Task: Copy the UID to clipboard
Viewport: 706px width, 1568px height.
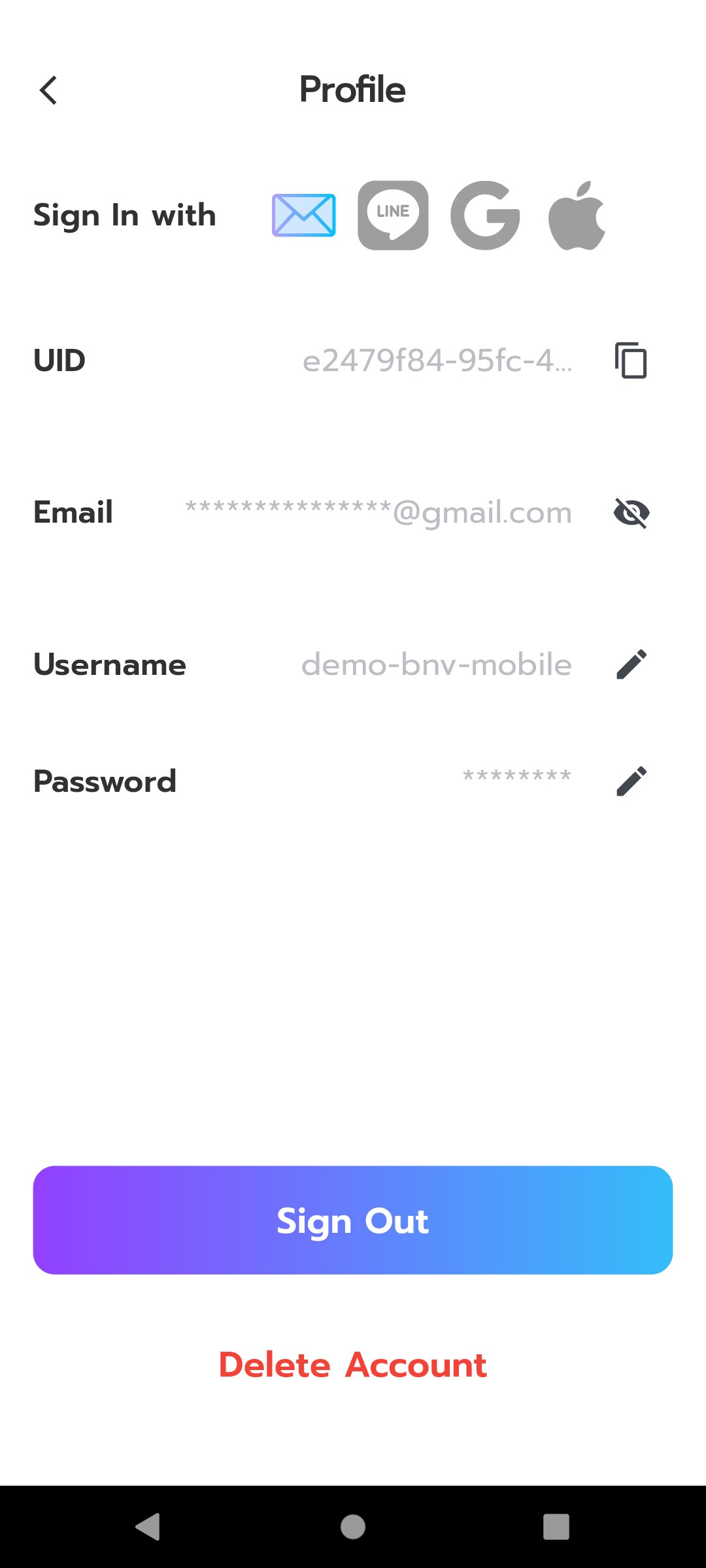Action: [x=631, y=360]
